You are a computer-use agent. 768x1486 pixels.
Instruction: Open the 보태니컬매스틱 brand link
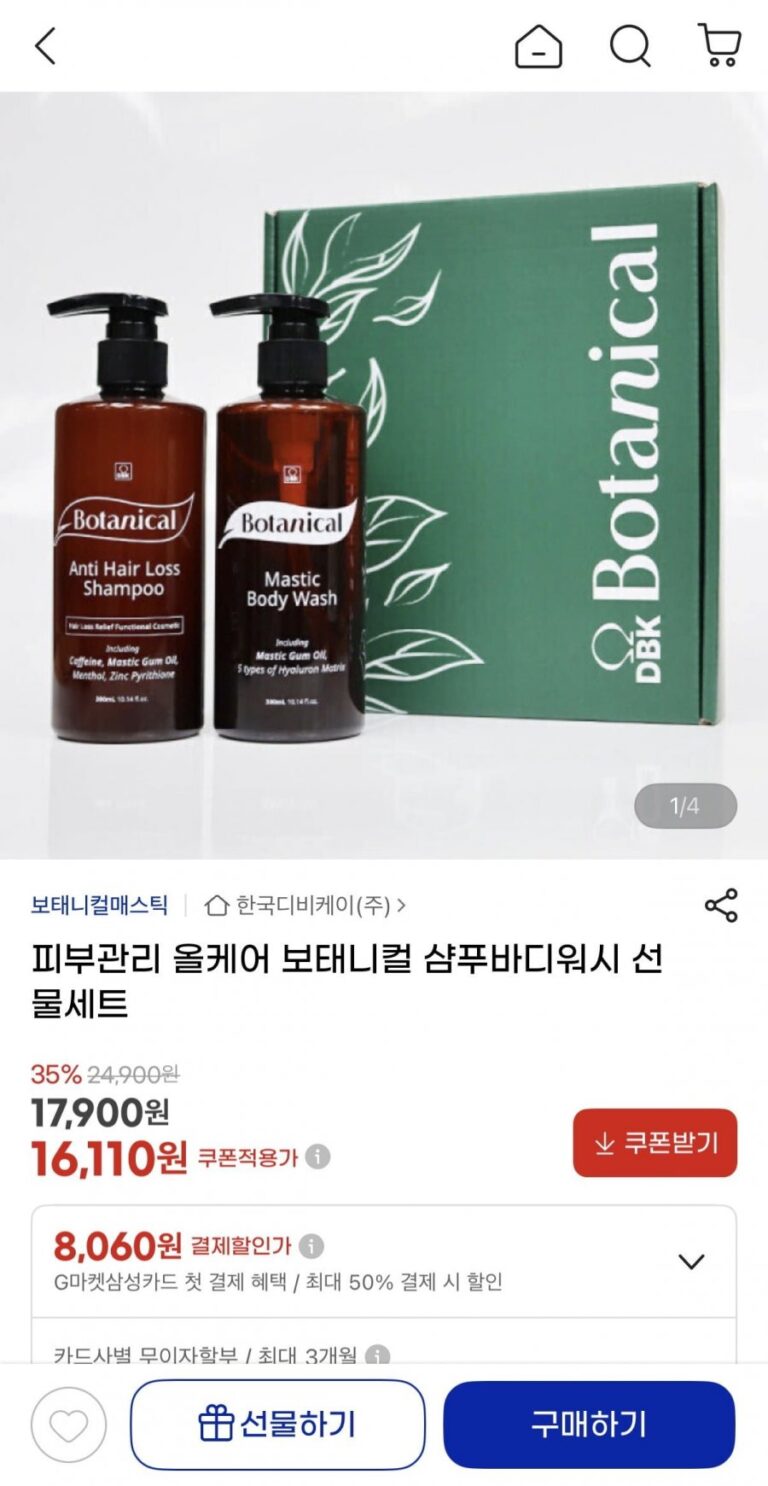click(99, 906)
